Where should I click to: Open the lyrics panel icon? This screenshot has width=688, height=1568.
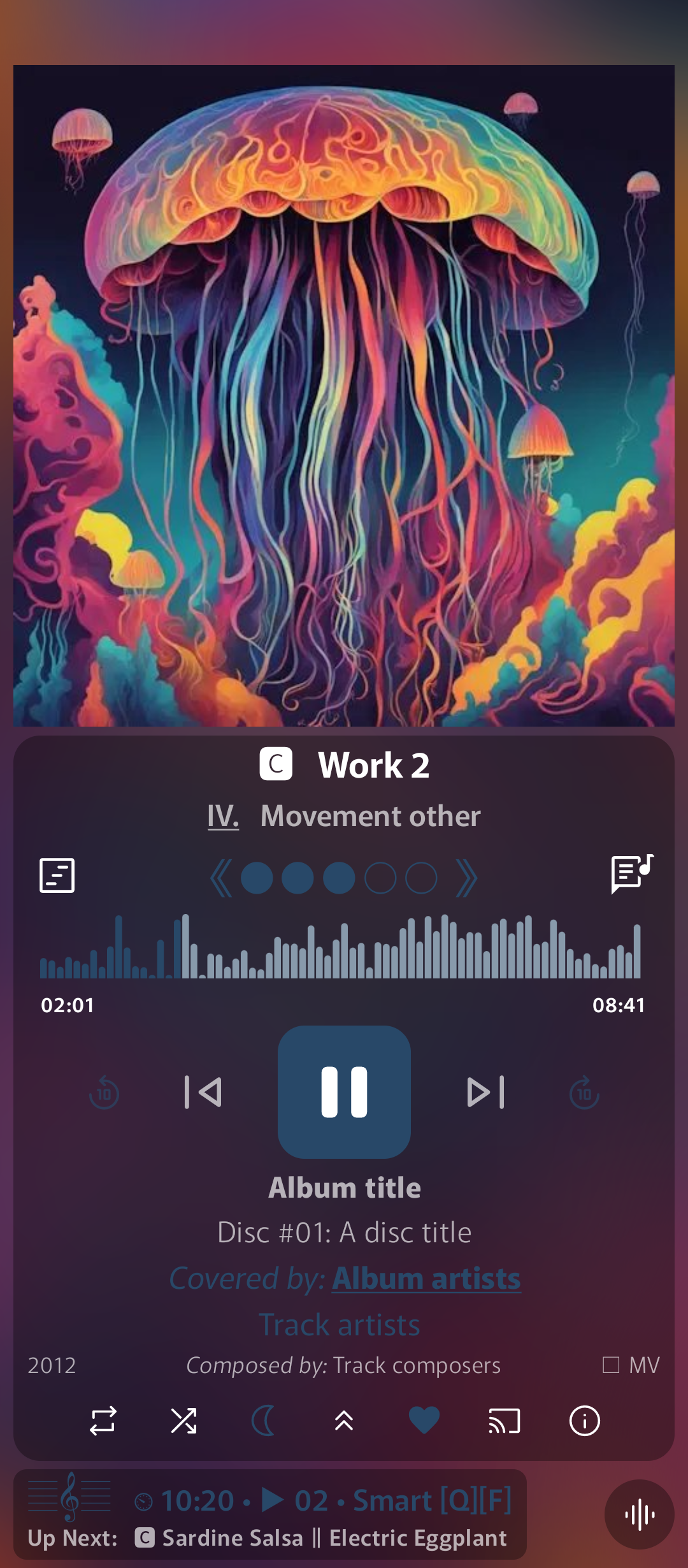point(632,874)
